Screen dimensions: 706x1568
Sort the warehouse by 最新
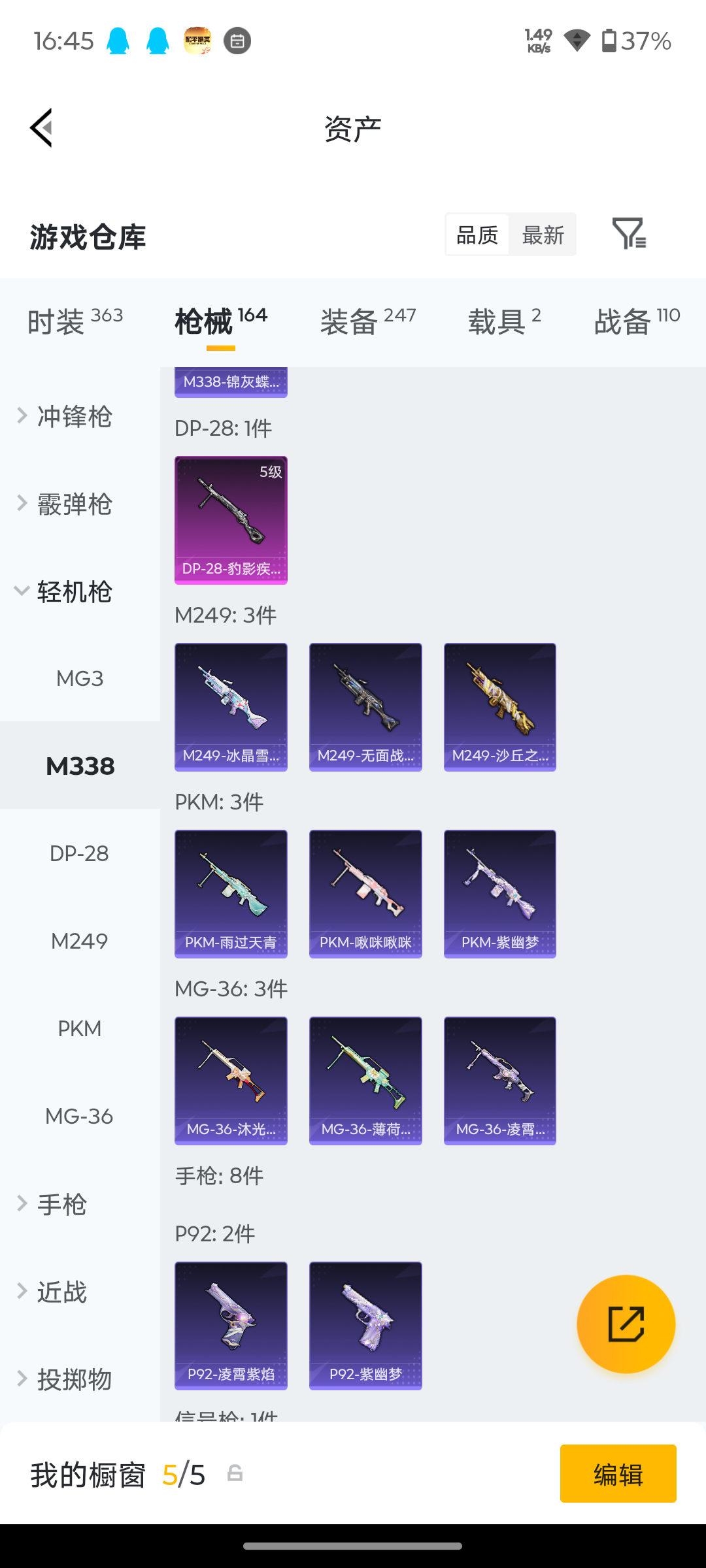543,235
